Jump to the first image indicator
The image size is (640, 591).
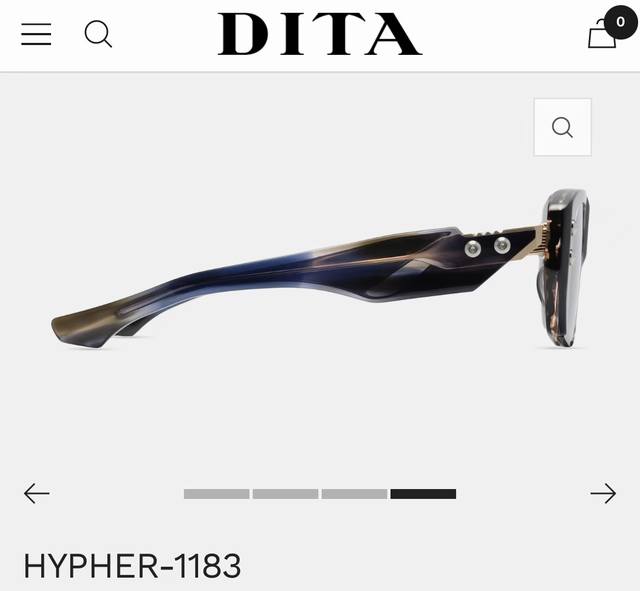217,494
